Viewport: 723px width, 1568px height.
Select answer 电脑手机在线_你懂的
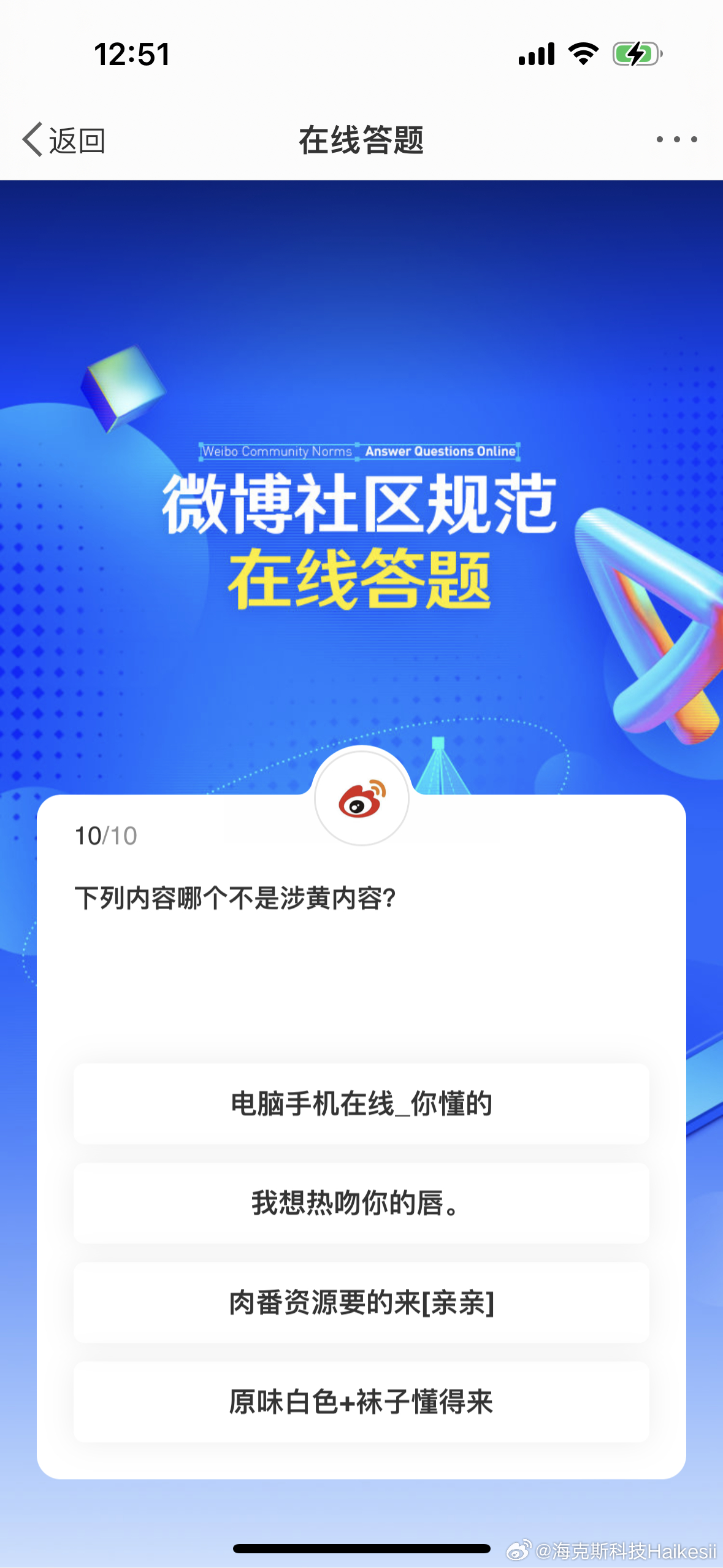click(361, 1104)
